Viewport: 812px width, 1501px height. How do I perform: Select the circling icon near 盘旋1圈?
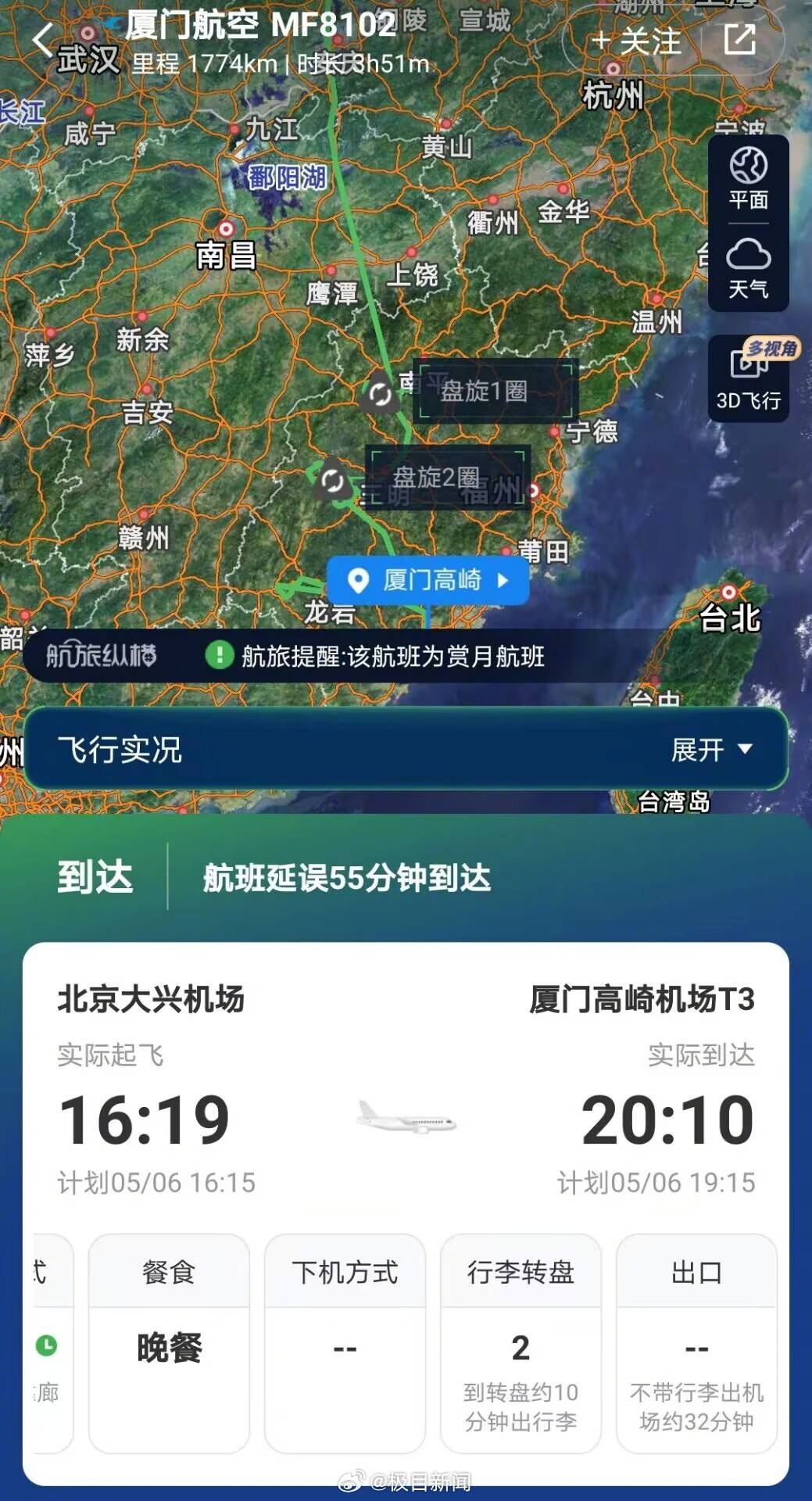[x=380, y=396]
